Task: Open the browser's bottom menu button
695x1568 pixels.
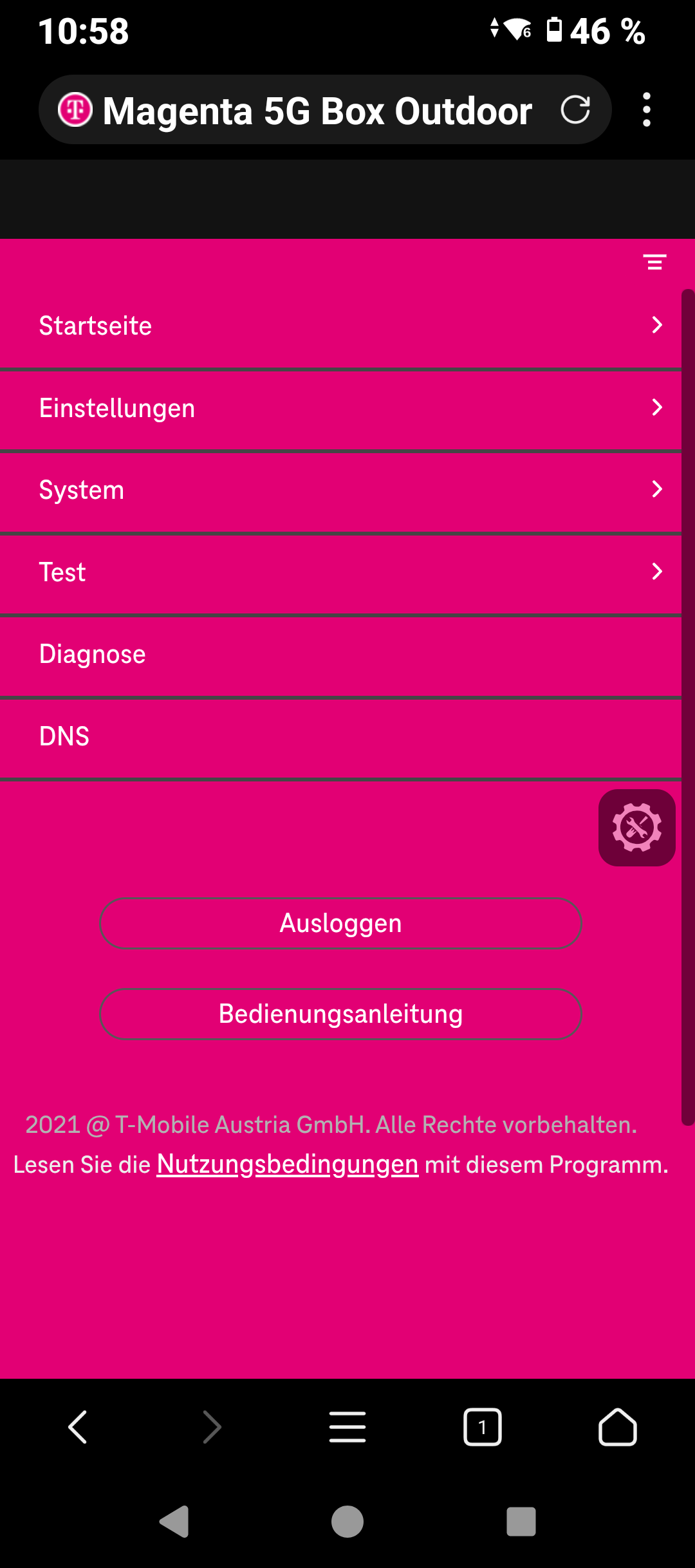Action: (x=347, y=1427)
